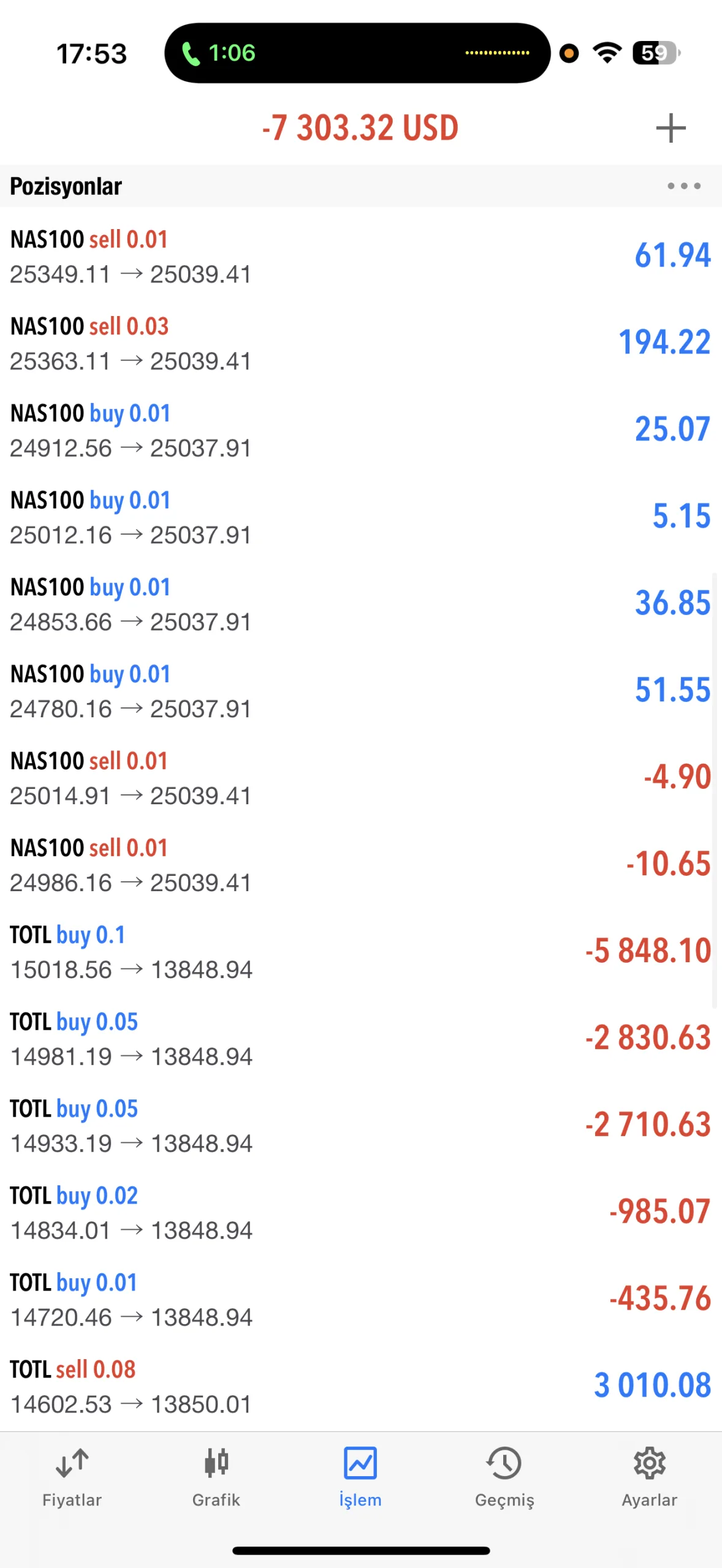Go to the Geçmiş tab

(x=504, y=1477)
